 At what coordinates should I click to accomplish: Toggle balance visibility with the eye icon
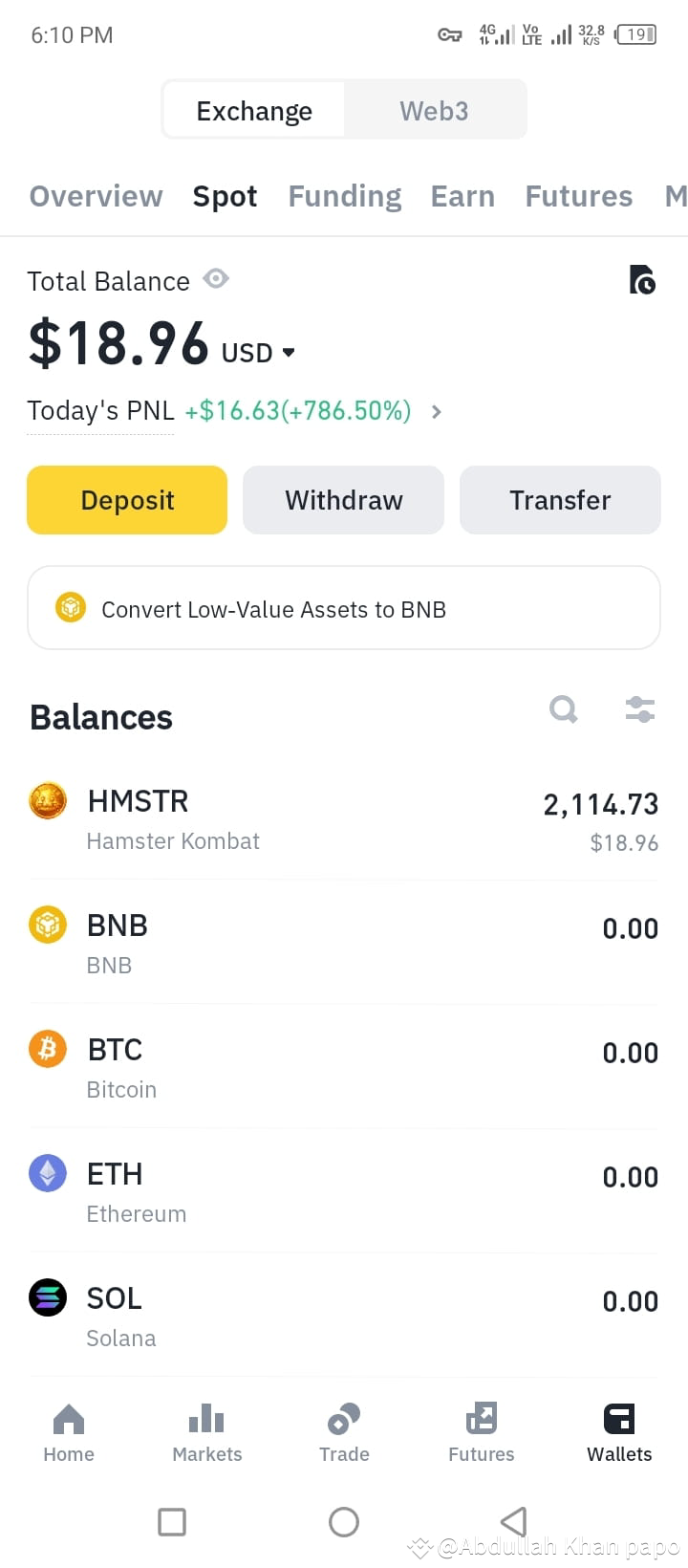(216, 279)
